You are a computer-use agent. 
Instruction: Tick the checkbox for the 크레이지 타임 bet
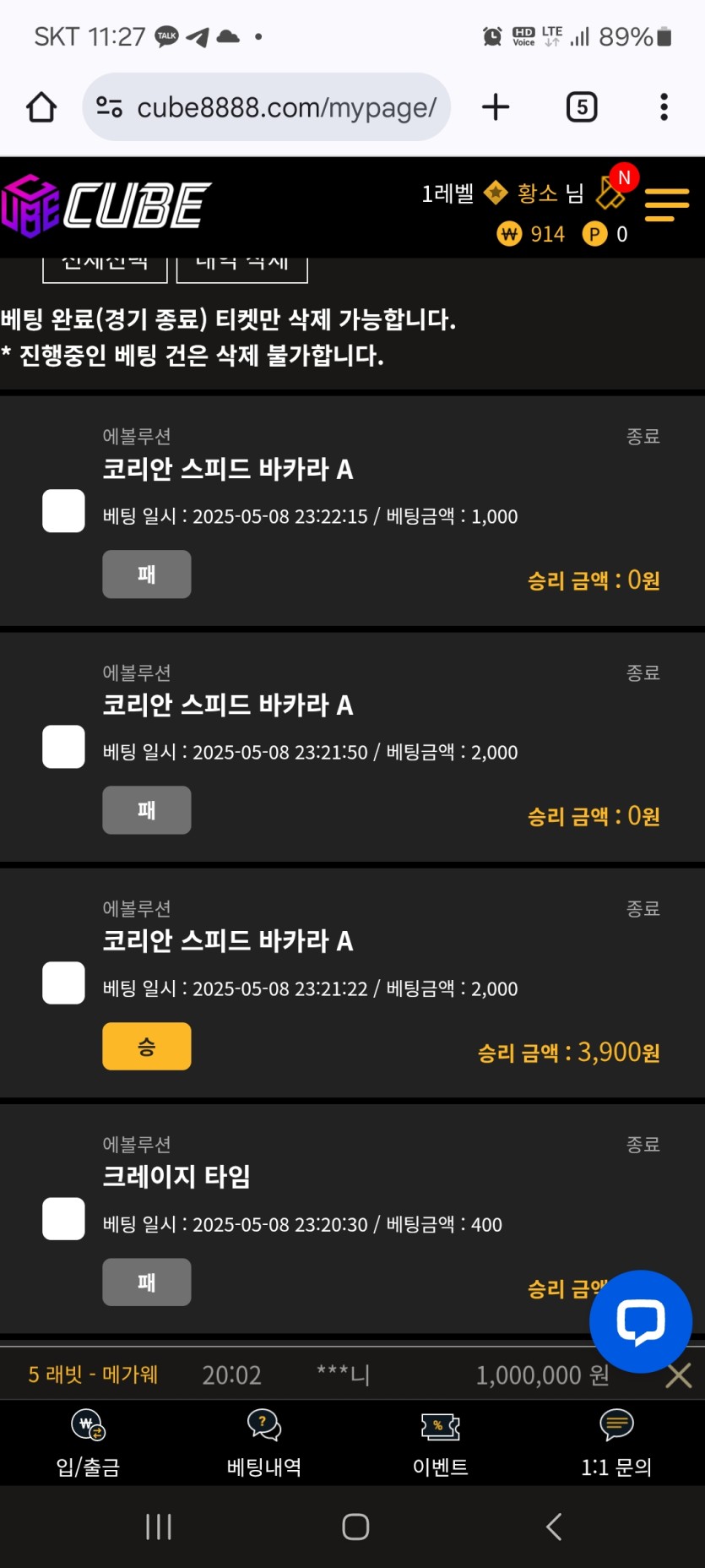pyautogui.click(x=63, y=1218)
